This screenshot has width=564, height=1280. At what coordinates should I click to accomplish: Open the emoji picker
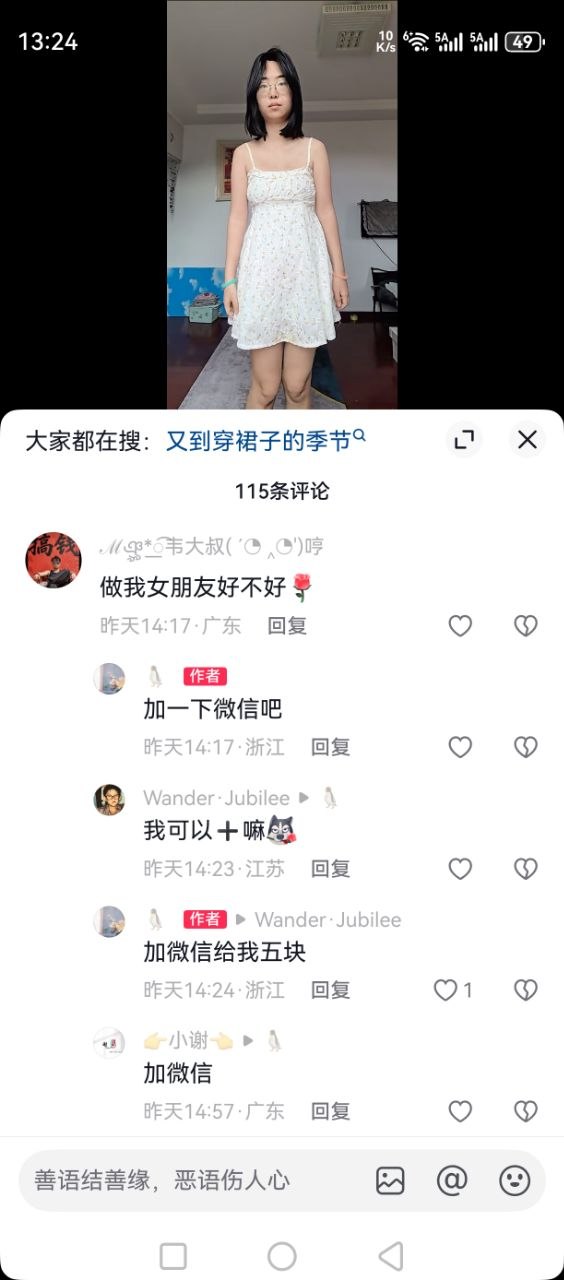(515, 1181)
